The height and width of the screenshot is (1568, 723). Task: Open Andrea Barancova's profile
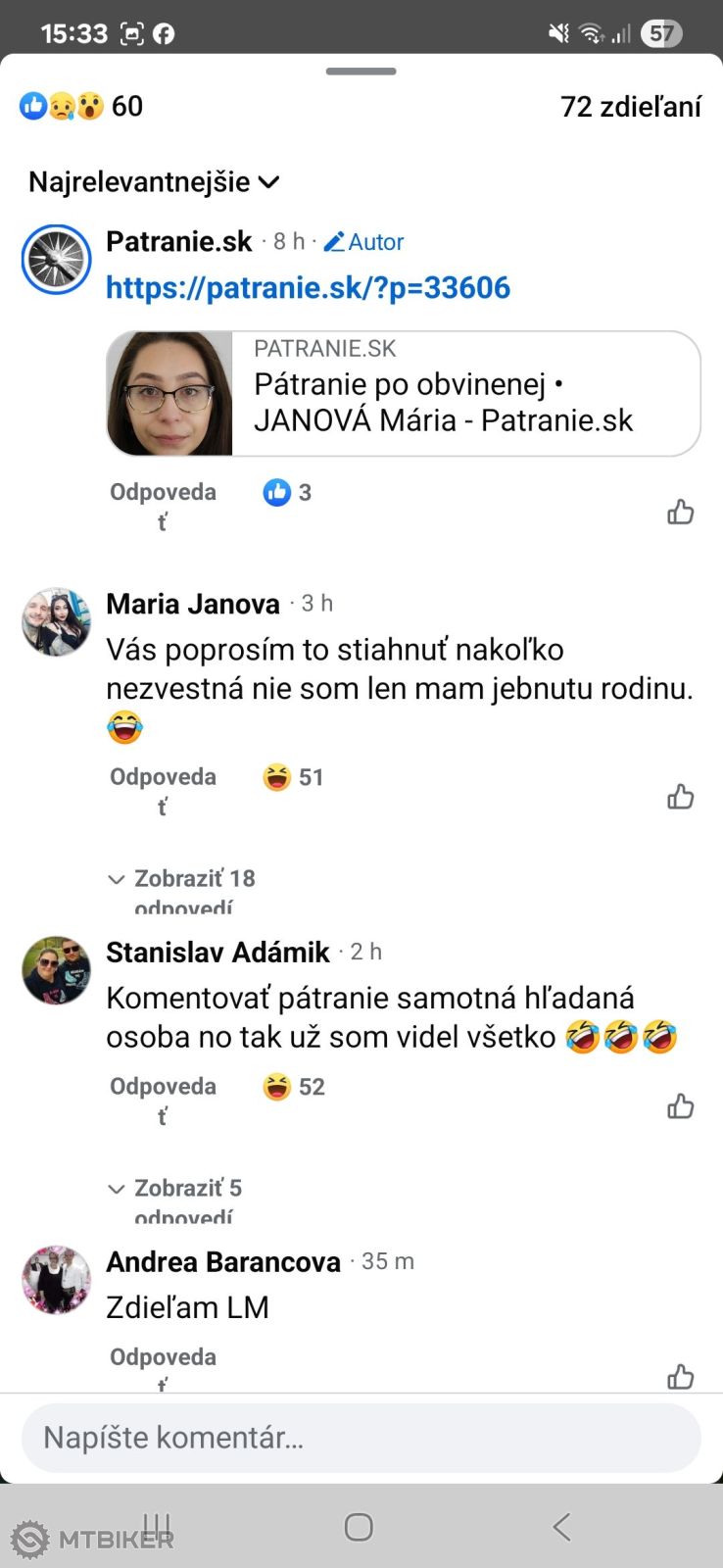tap(222, 1261)
